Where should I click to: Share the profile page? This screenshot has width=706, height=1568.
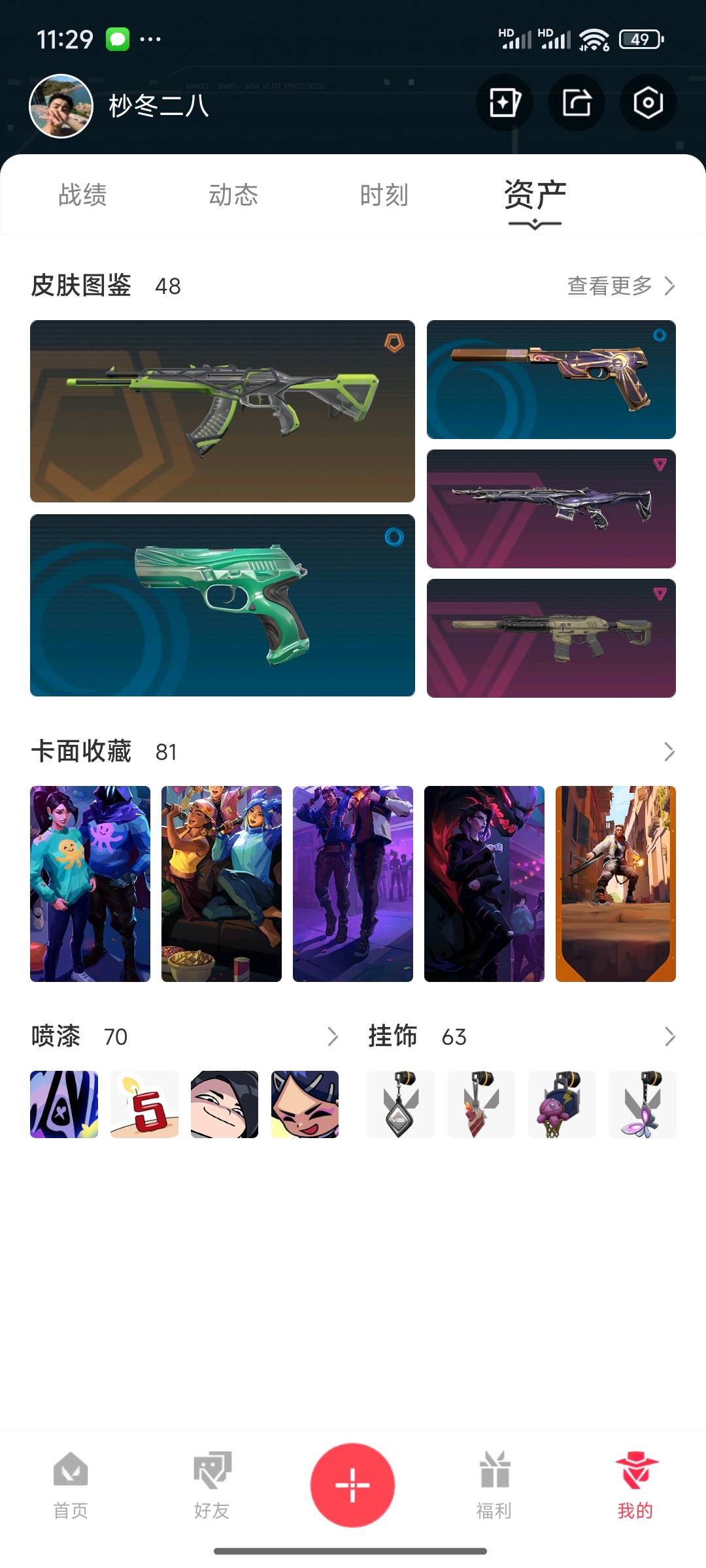coord(577,103)
